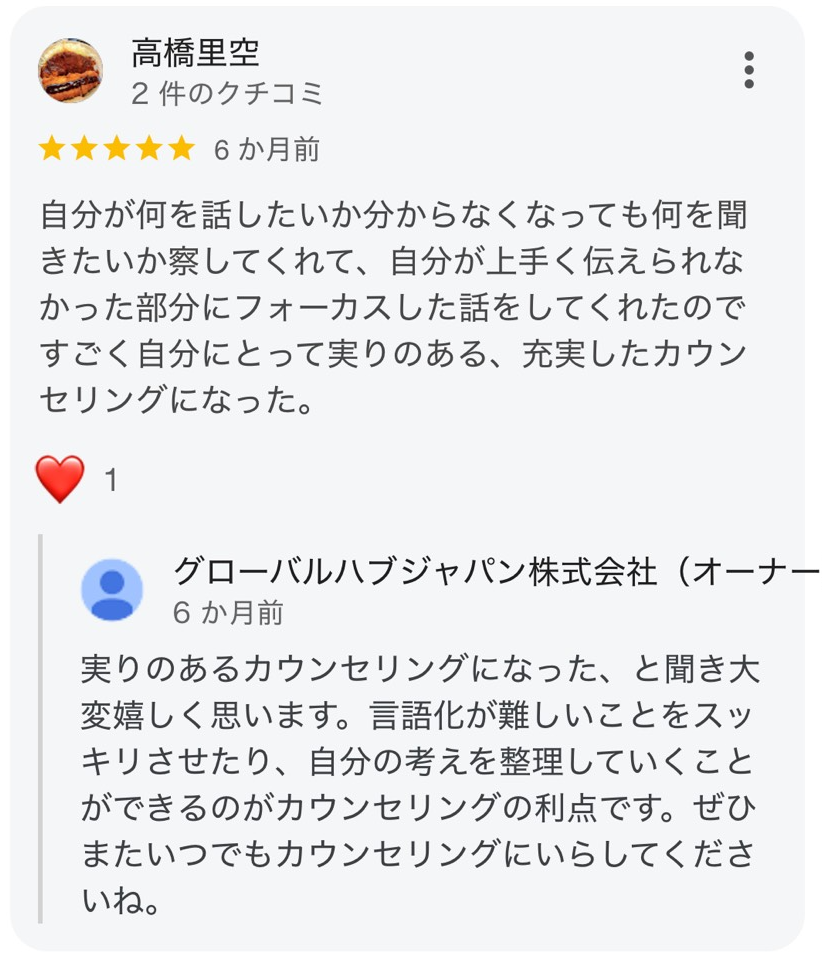Open the overflow menu on 高橋里空's review

click(749, 70)
